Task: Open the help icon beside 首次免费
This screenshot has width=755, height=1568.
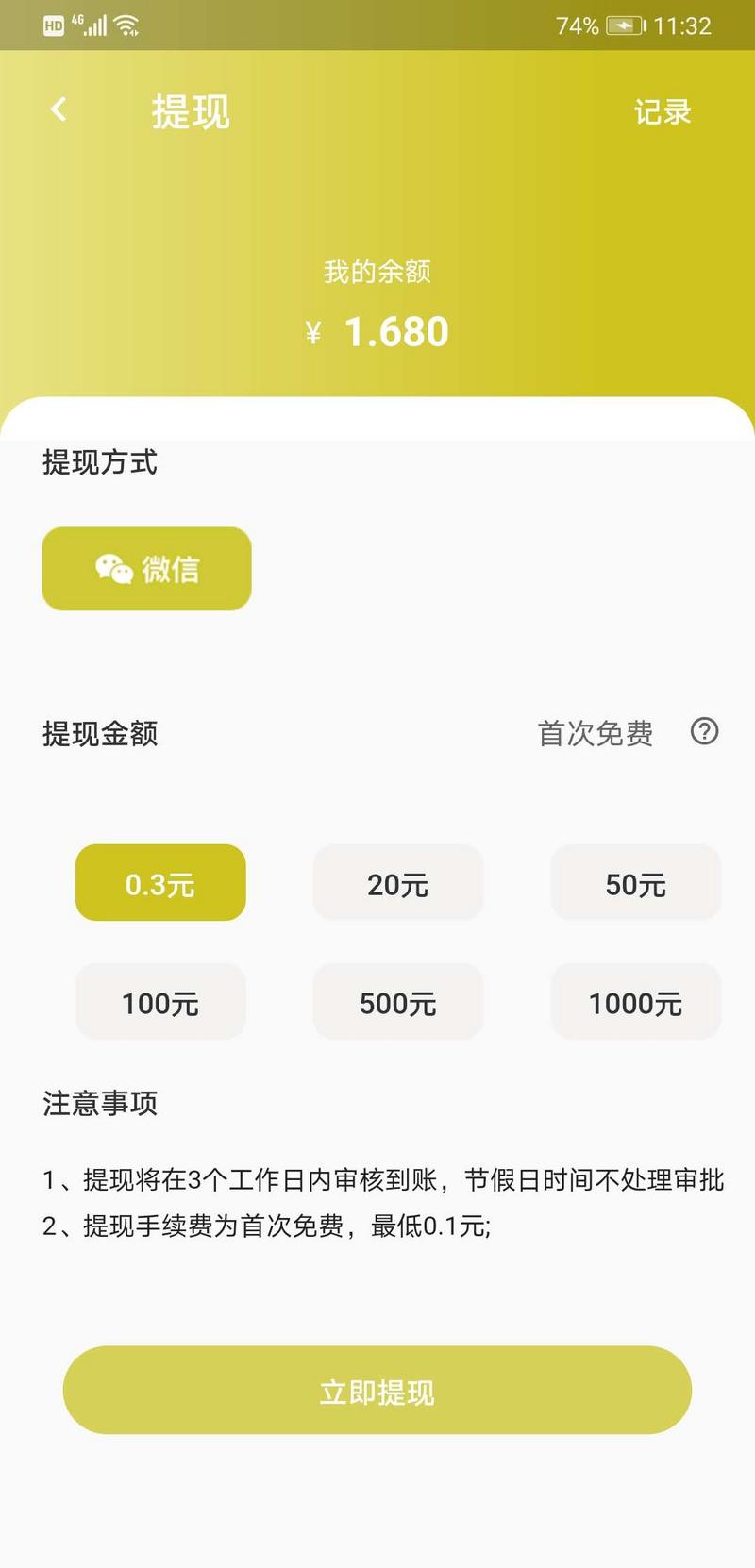Action: click(704, 731)
